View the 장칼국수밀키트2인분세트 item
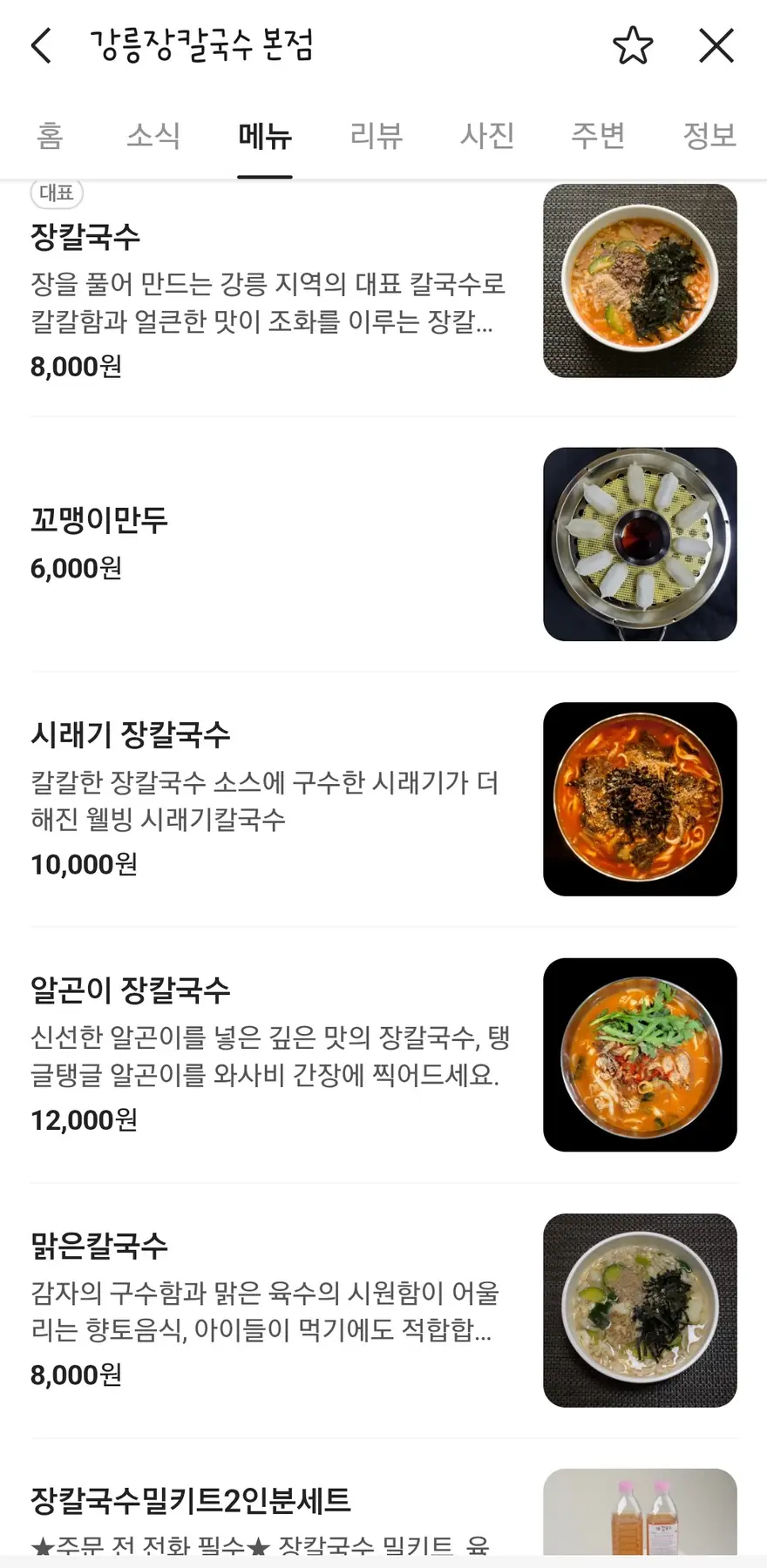 coord(191,1500)
